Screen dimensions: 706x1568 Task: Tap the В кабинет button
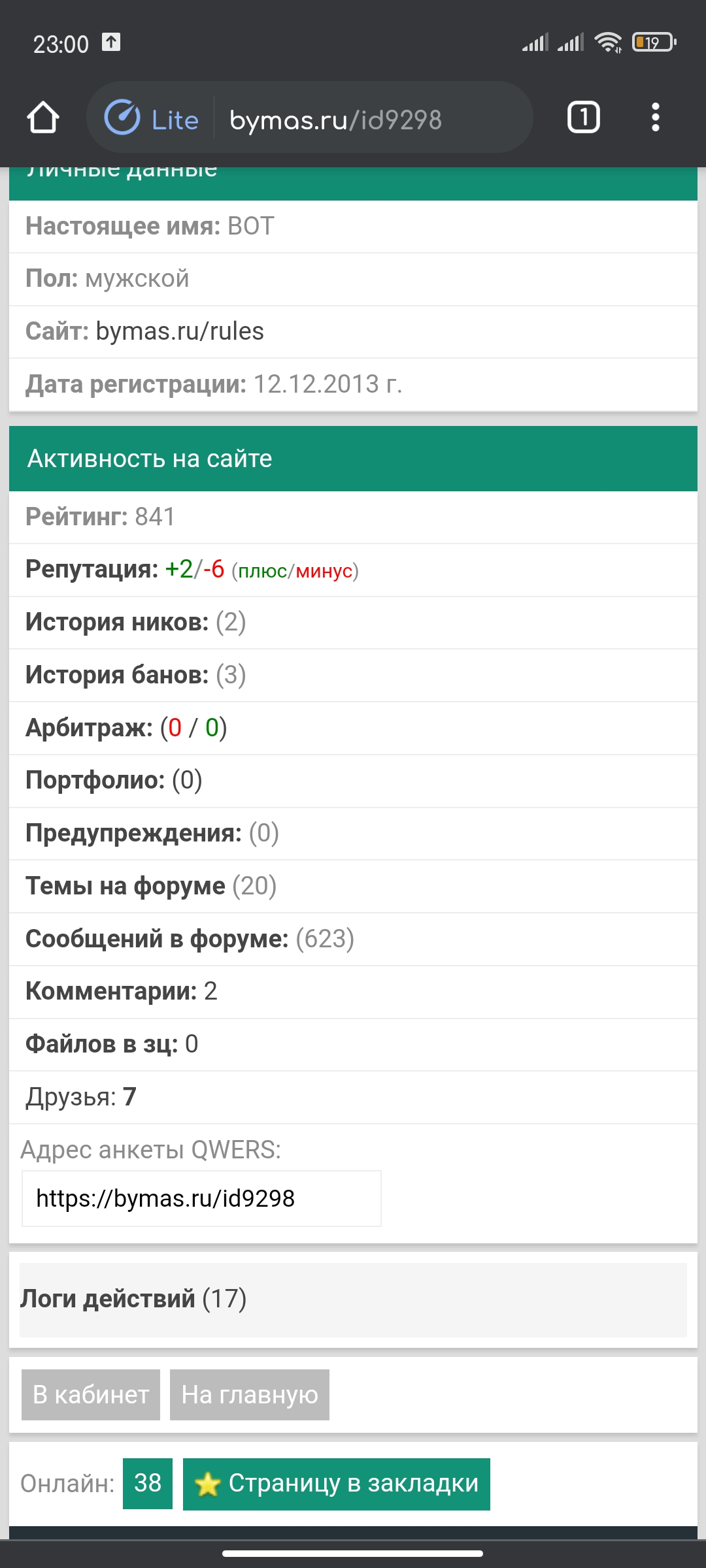point(91,1395)
